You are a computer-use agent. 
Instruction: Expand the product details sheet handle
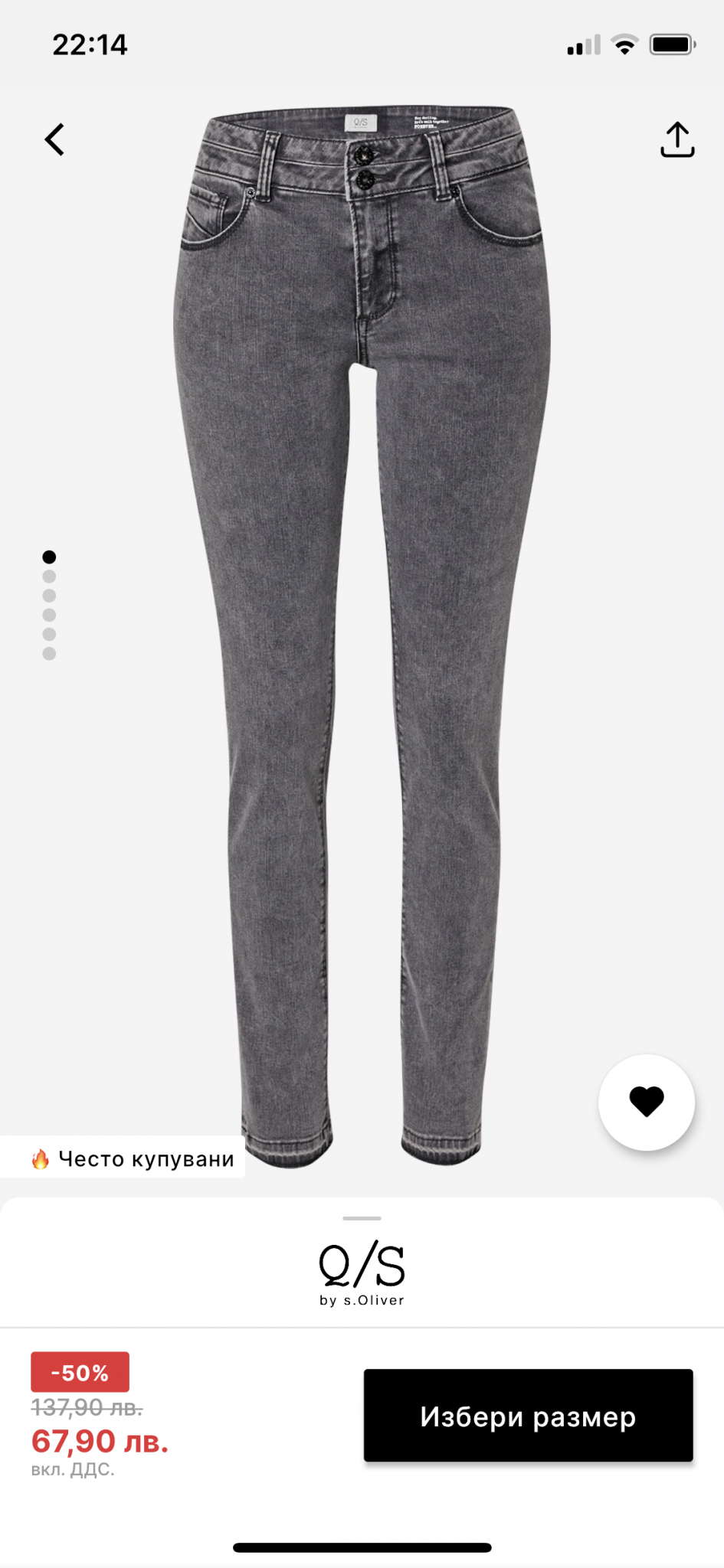pos(362,1217)
